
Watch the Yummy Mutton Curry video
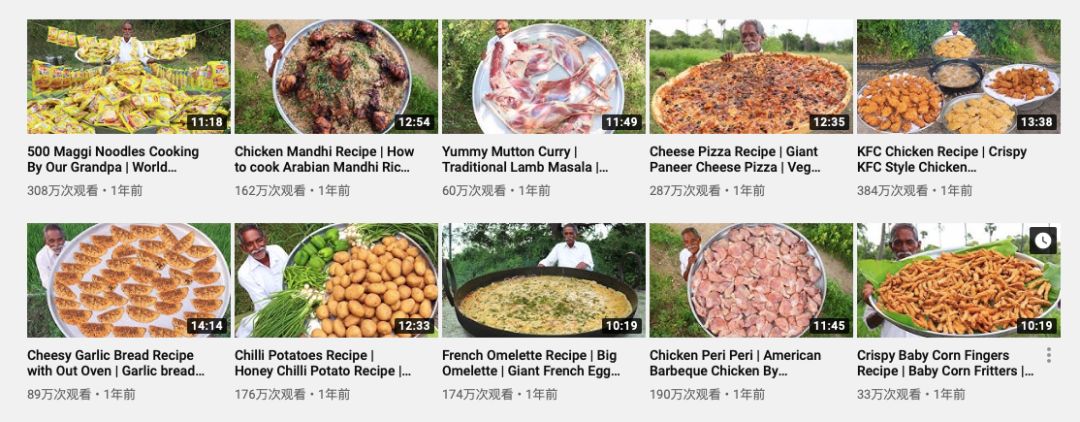543,76
